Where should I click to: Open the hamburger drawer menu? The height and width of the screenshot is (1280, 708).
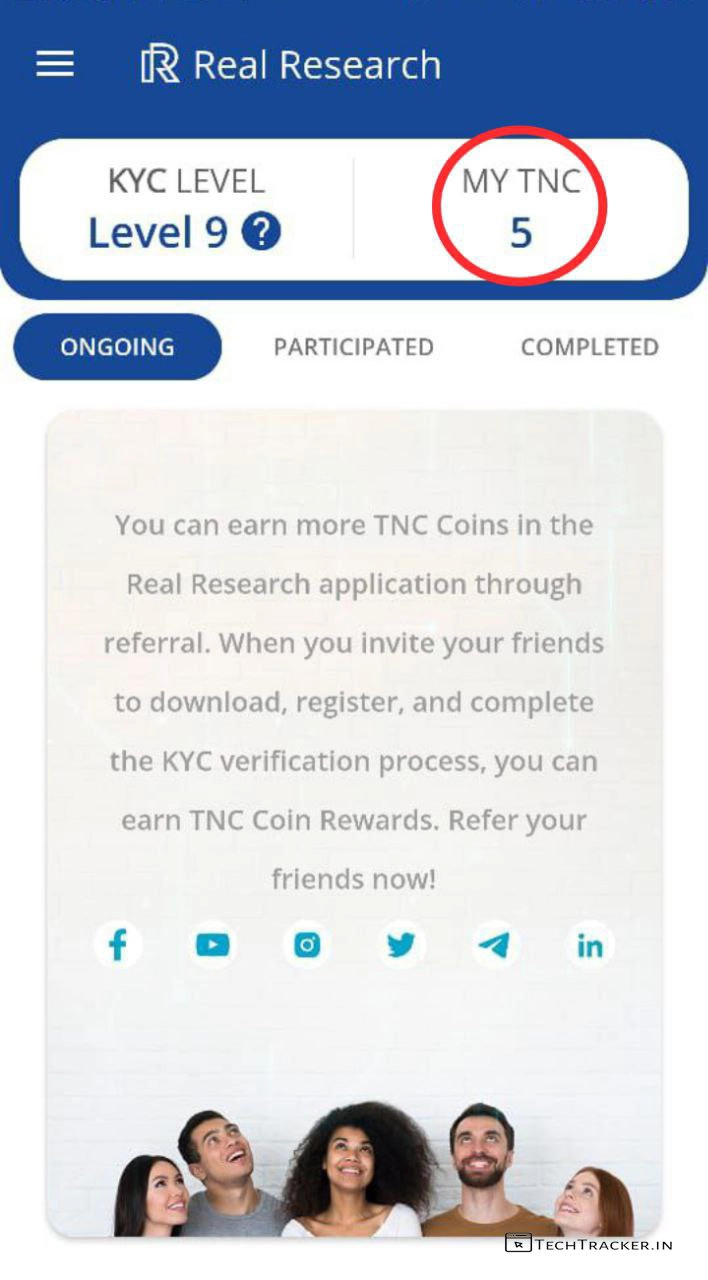[x=55, y=64]
